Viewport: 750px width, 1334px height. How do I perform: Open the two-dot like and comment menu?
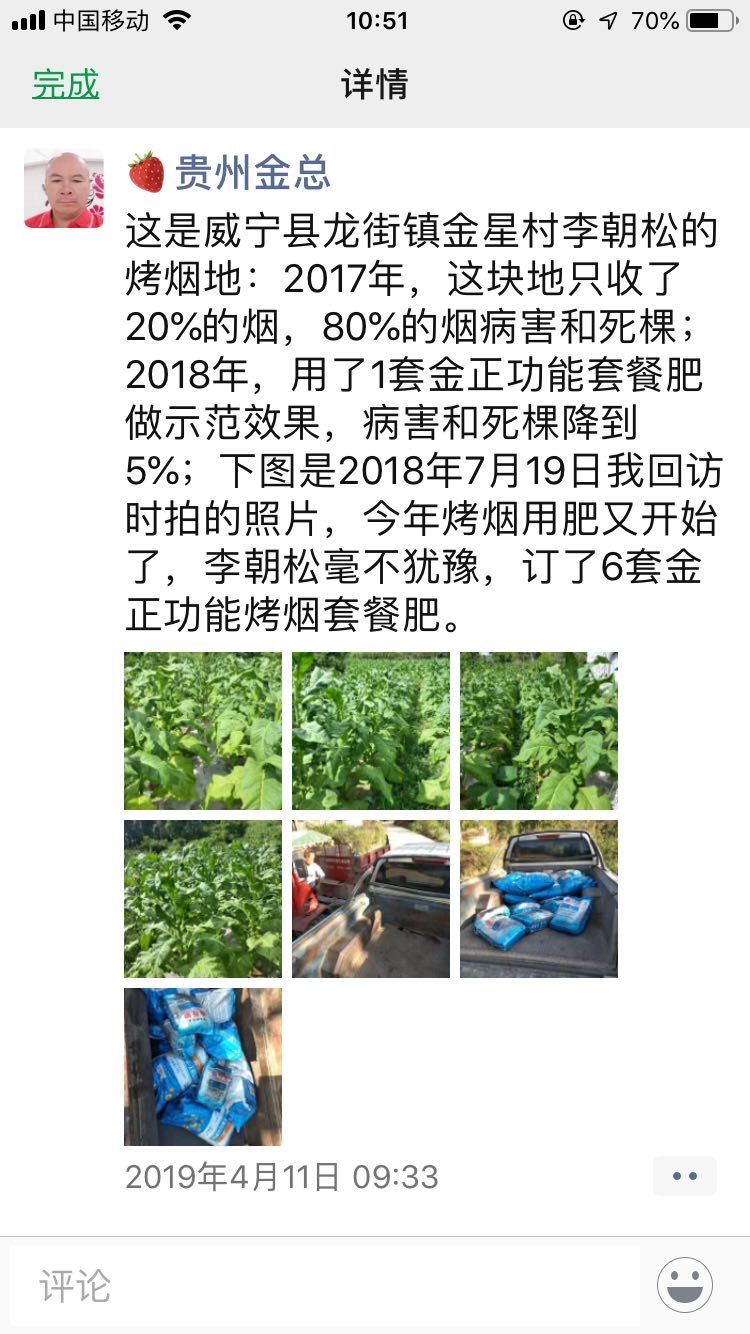click(x=685, y=1176)
